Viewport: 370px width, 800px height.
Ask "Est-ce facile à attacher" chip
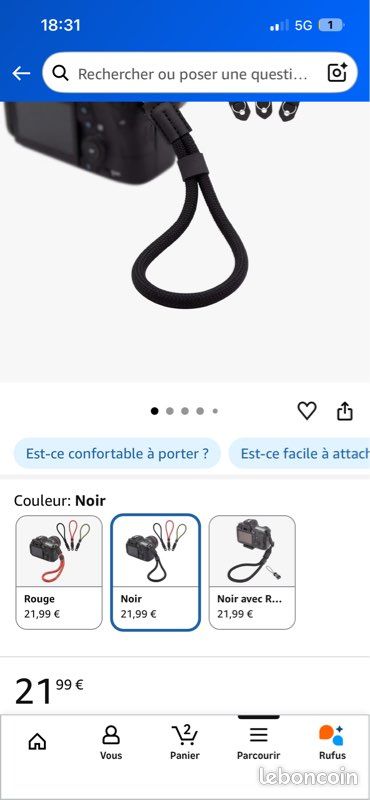tap(300, 454)
